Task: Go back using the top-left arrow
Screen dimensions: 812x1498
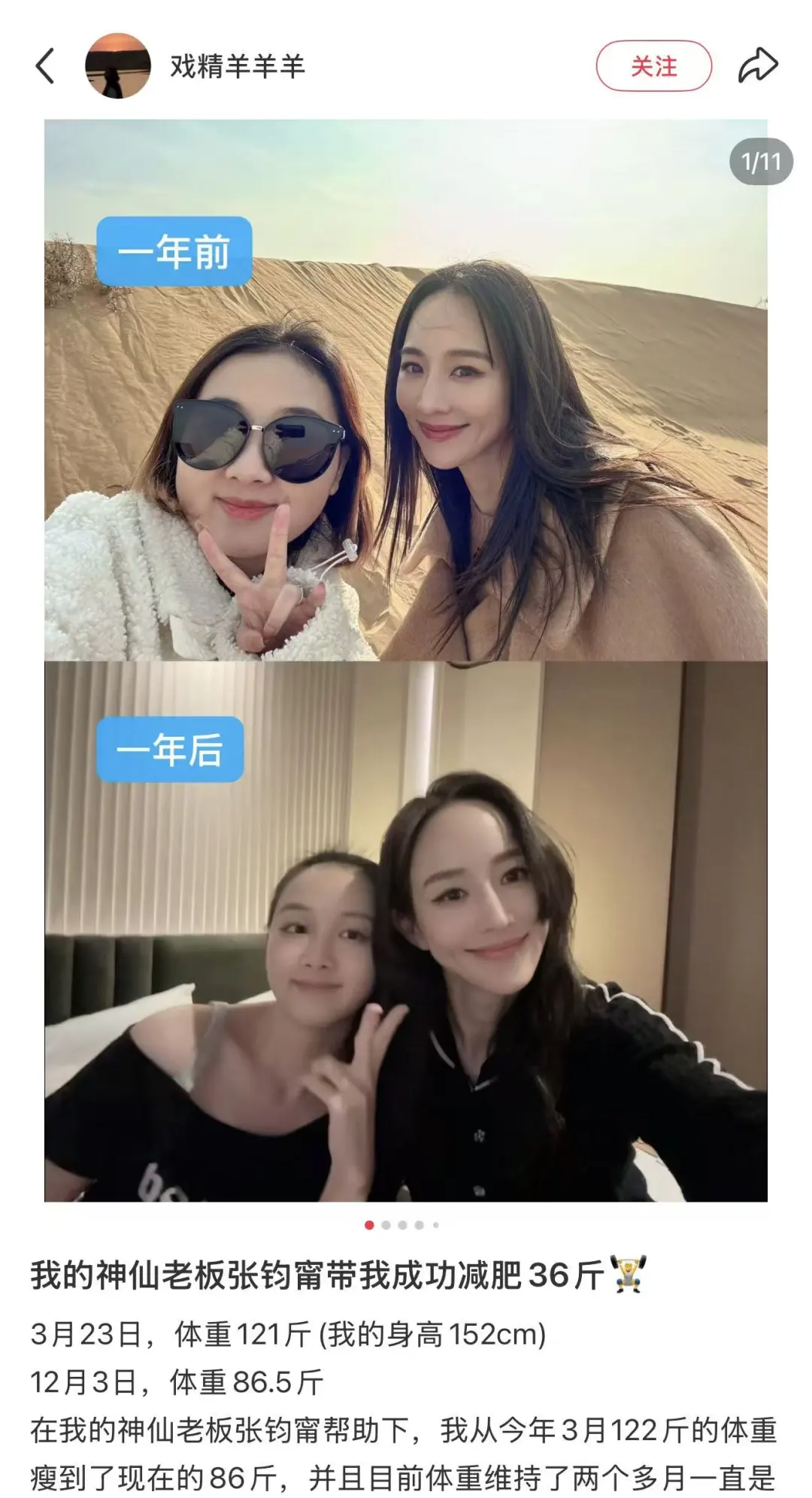Action: (x=45, y=66)
